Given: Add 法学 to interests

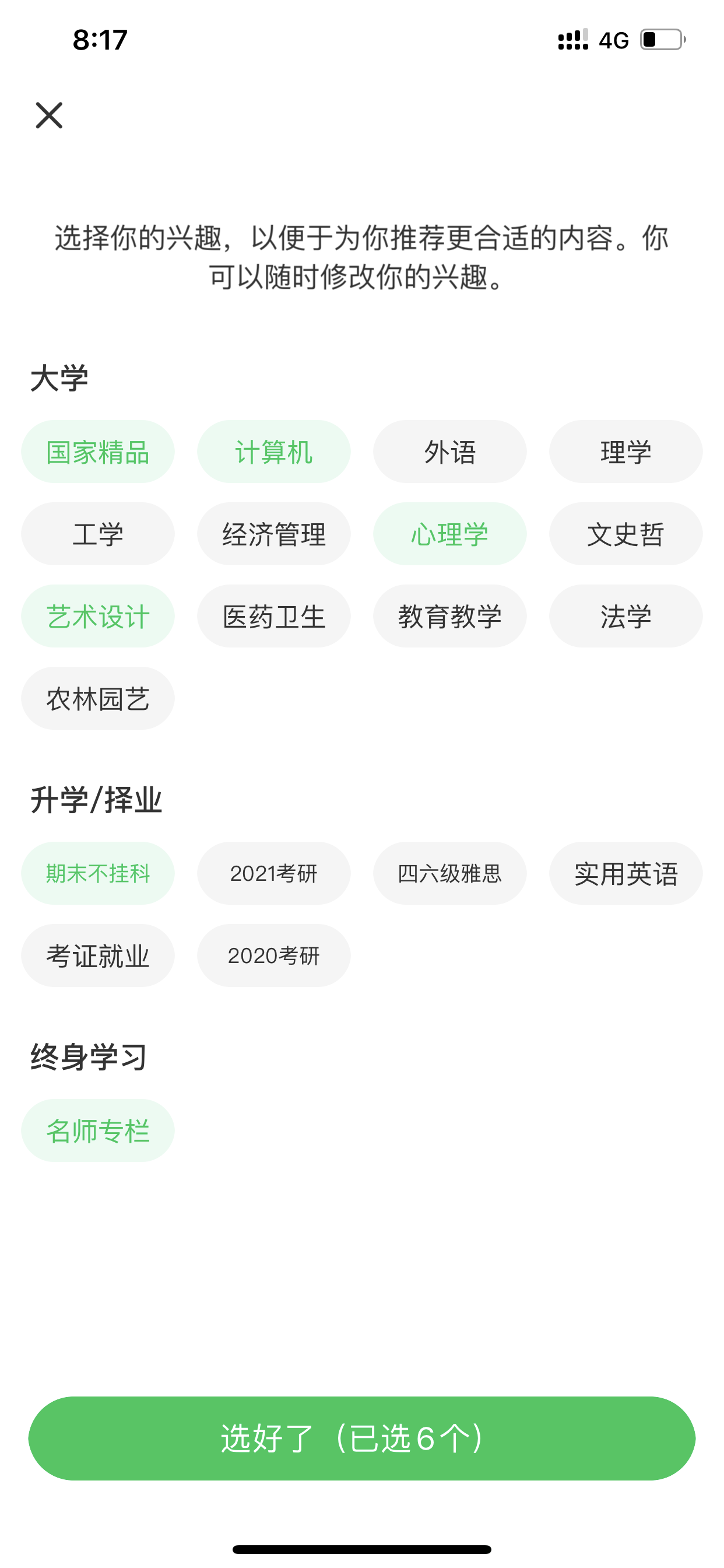Looking at the screenshot, I should click(x=625, y=616).
